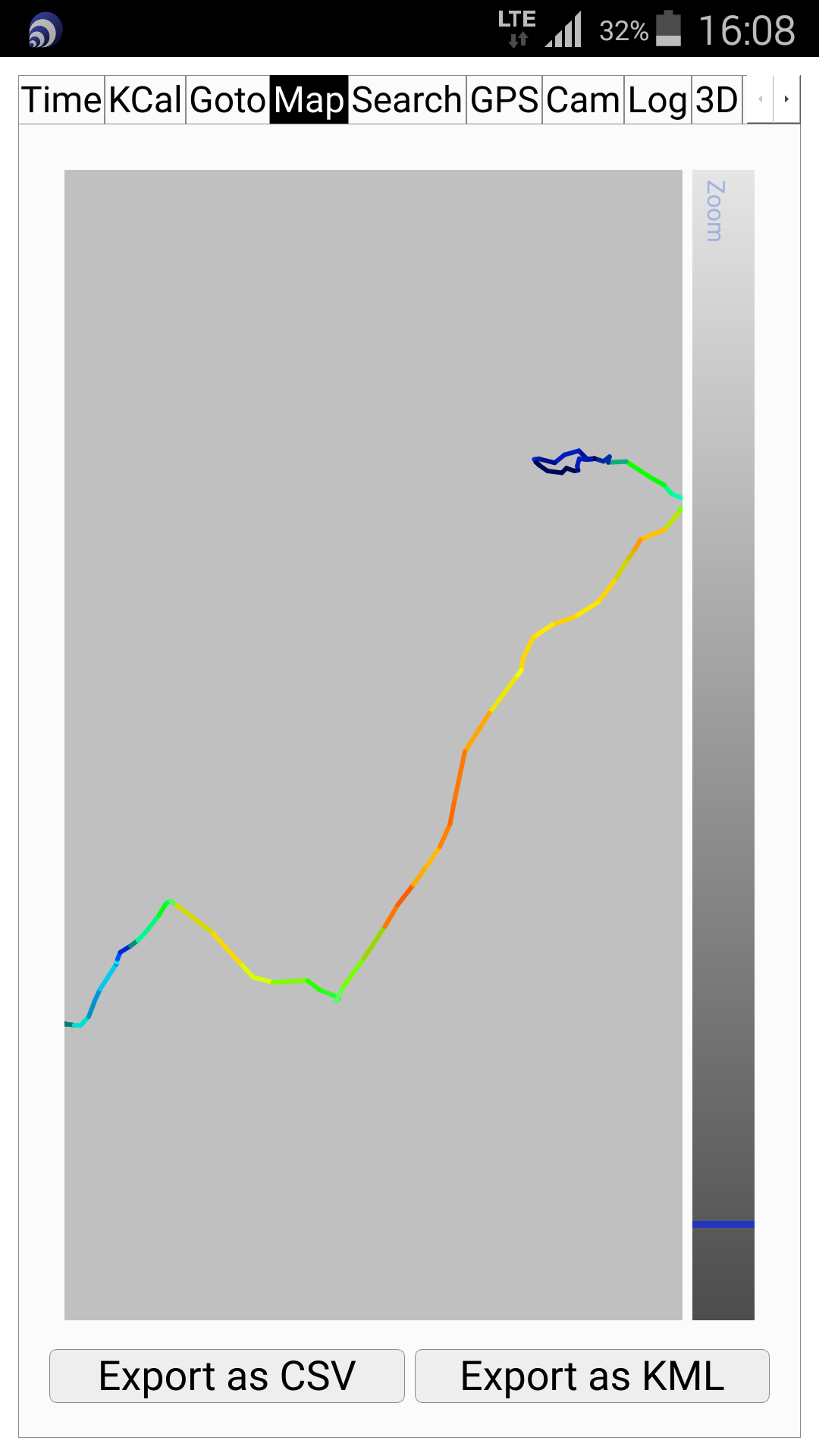Export the track as CSV
The image size is (819, 1456).
[227, 1376]
